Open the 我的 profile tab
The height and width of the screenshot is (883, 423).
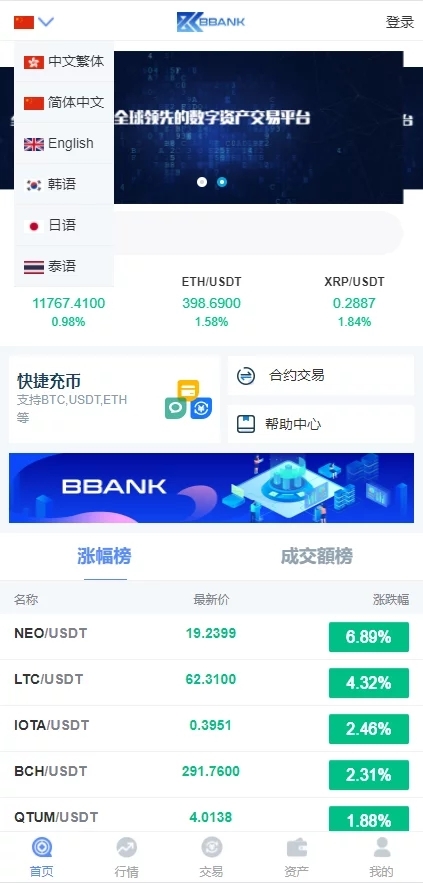381,858
